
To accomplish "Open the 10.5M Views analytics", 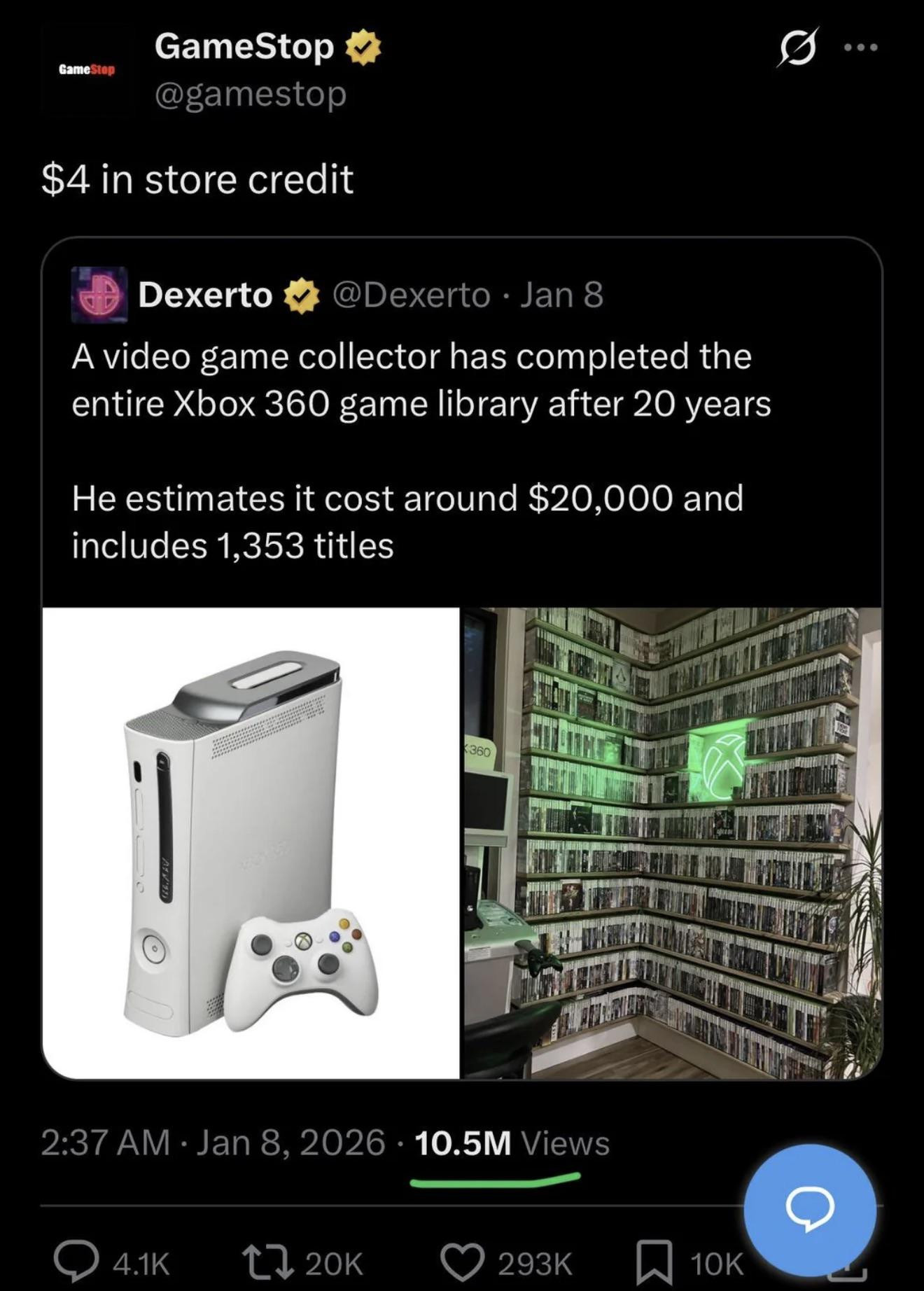I will pos(511,1143).
